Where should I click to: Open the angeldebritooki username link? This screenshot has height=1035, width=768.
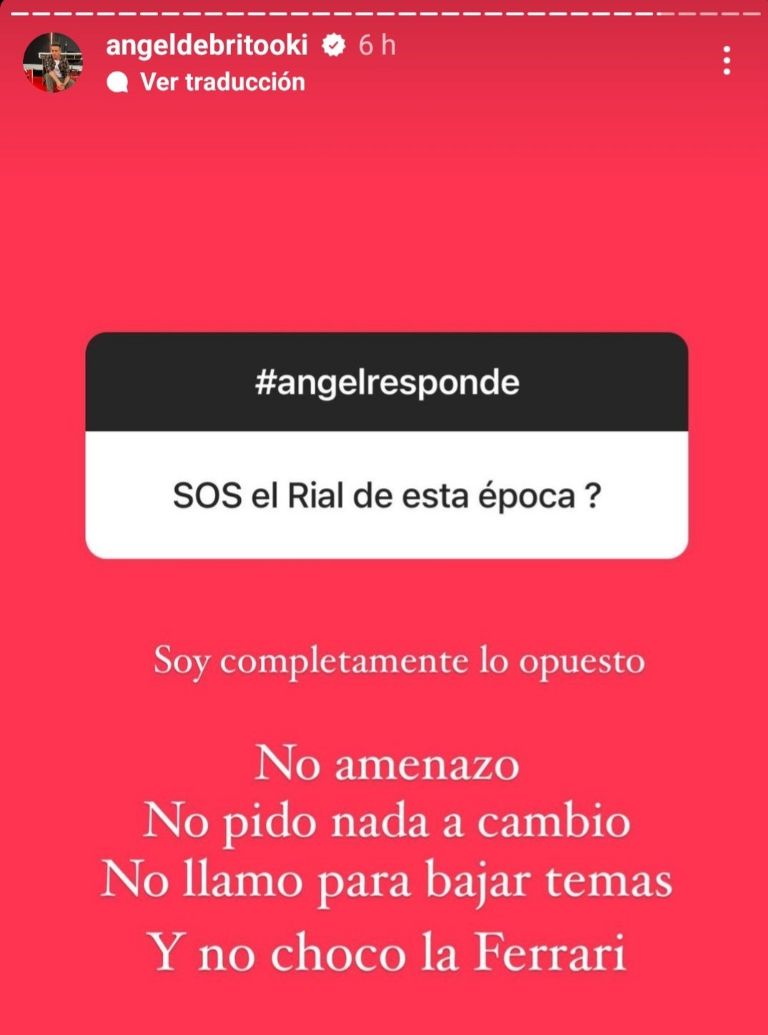click(x=212, y=44)
